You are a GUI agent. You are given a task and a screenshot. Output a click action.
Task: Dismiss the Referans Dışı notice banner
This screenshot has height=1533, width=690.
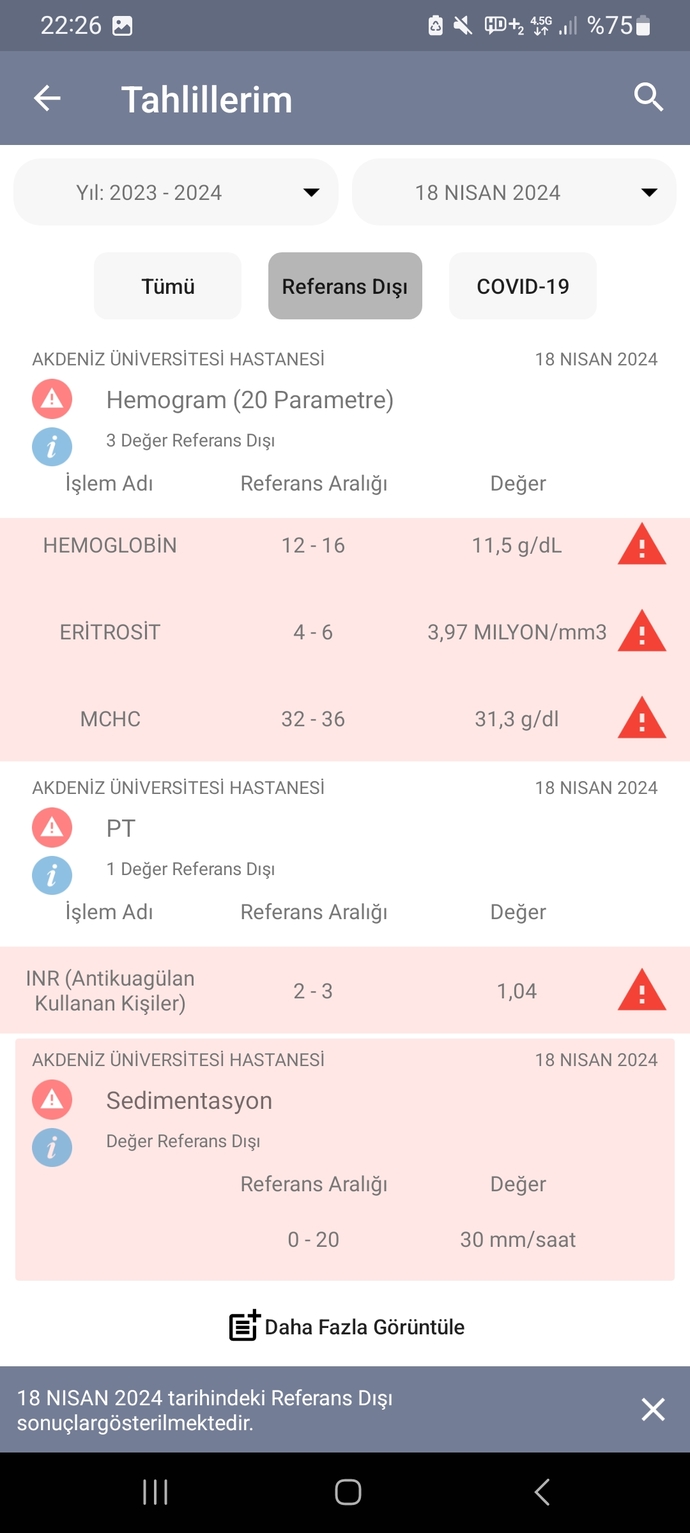(653, 1410)
